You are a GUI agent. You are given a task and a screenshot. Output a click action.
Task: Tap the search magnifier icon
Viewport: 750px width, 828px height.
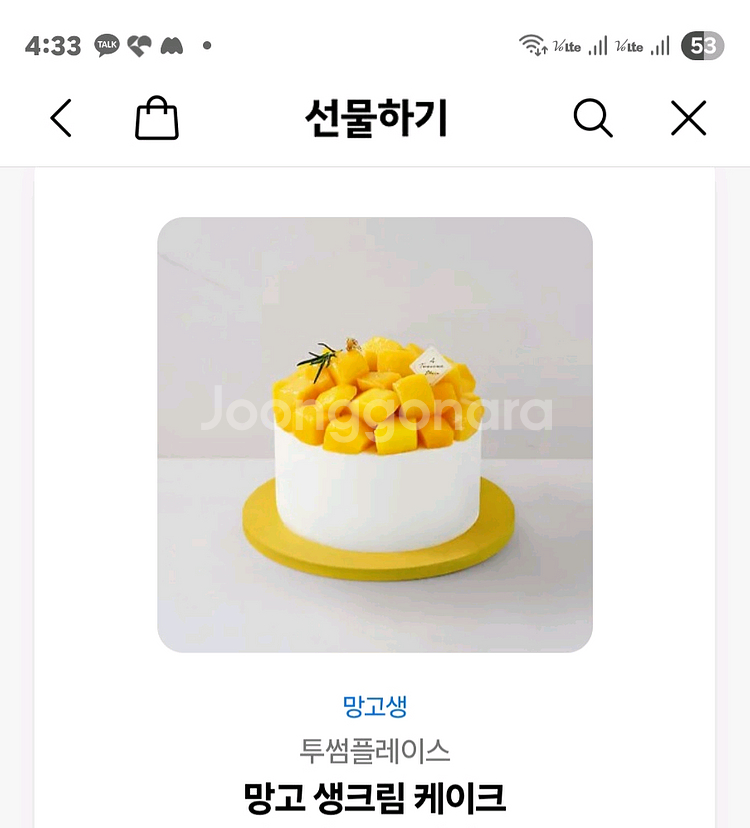click(593, 118)
